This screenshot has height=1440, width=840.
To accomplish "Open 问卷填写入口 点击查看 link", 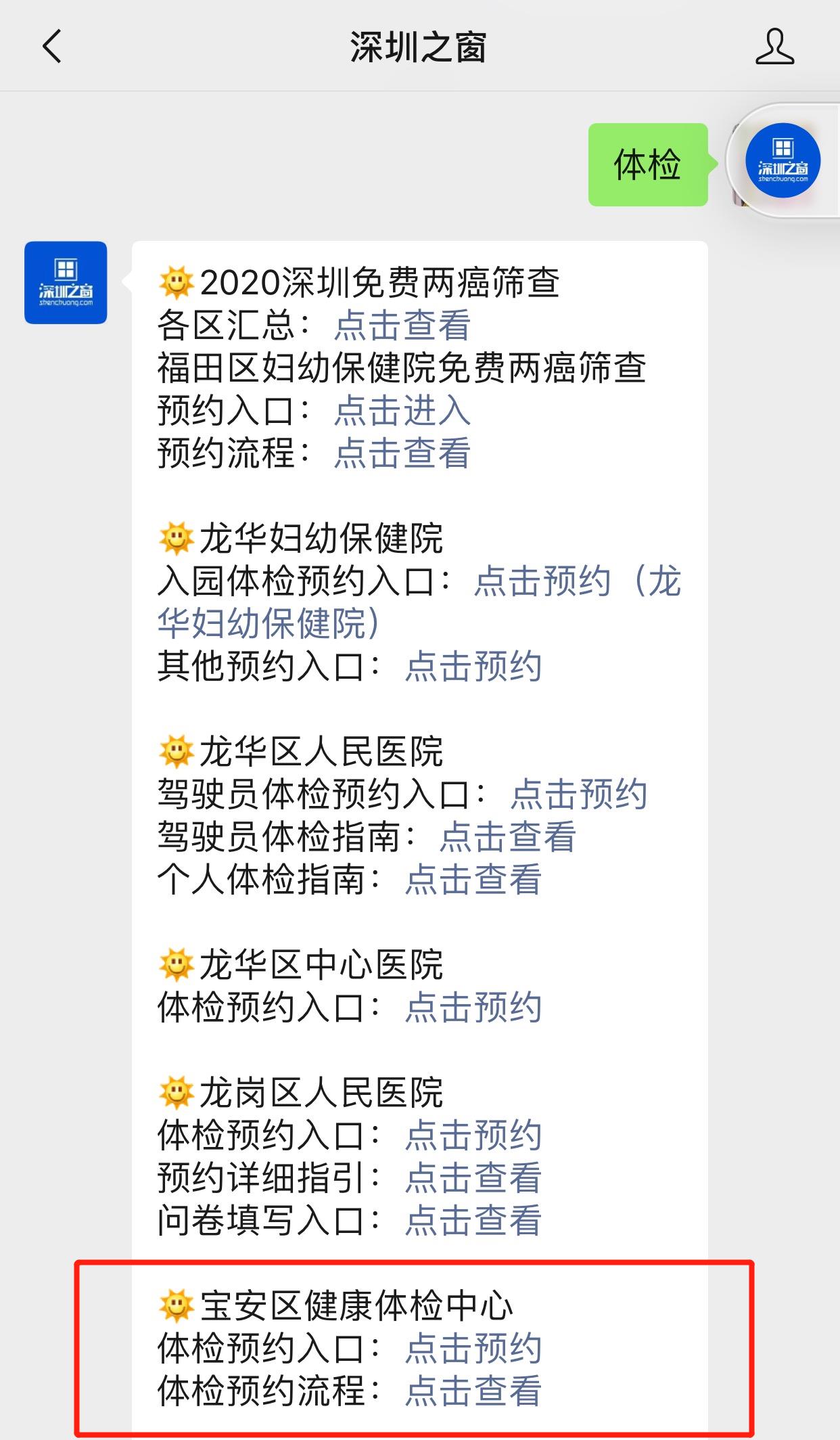I will coord(473,1221).
